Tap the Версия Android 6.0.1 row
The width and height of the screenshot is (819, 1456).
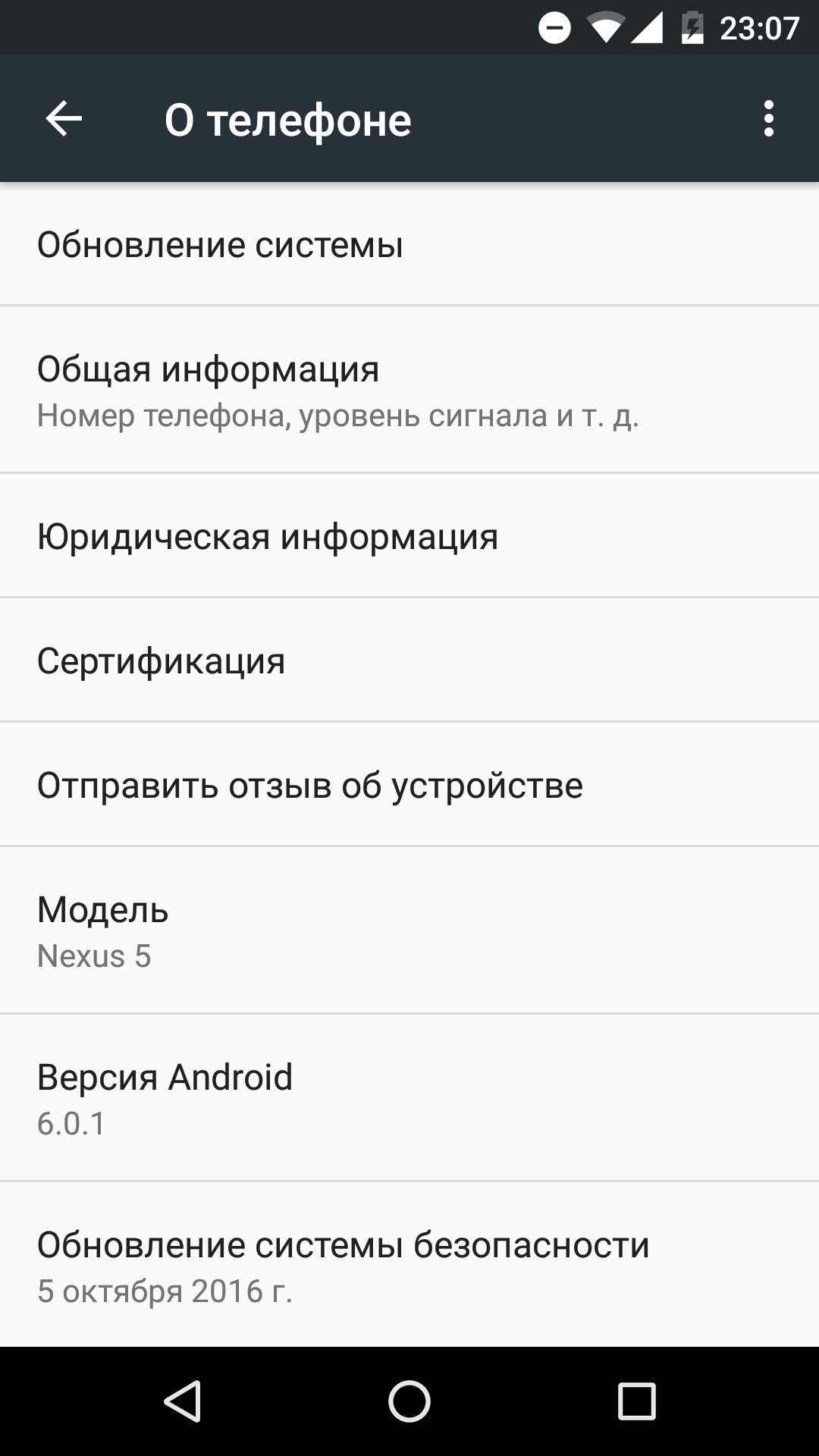[409, 1097]
